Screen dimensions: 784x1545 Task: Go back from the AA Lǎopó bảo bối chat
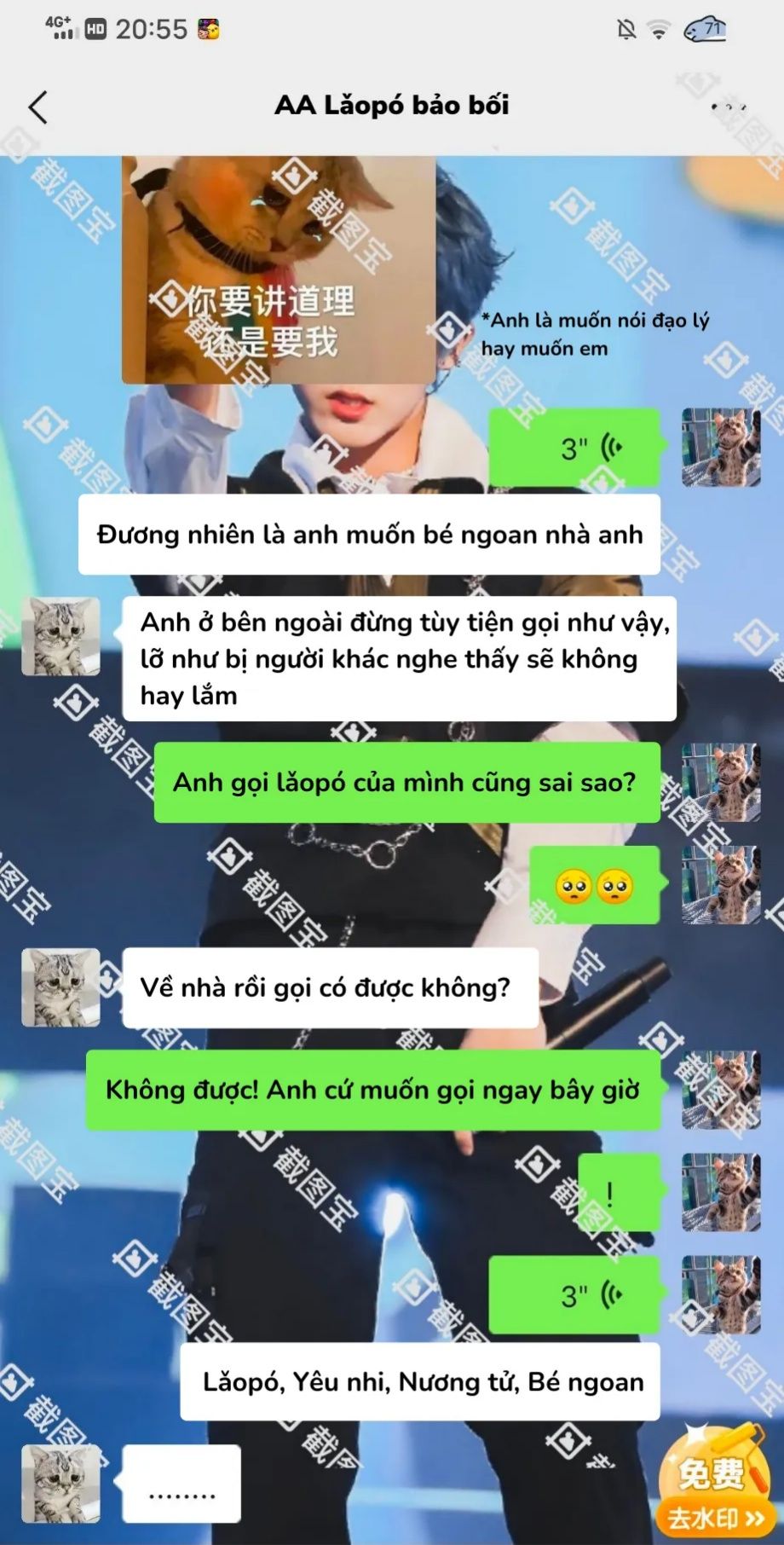point(38,107)
